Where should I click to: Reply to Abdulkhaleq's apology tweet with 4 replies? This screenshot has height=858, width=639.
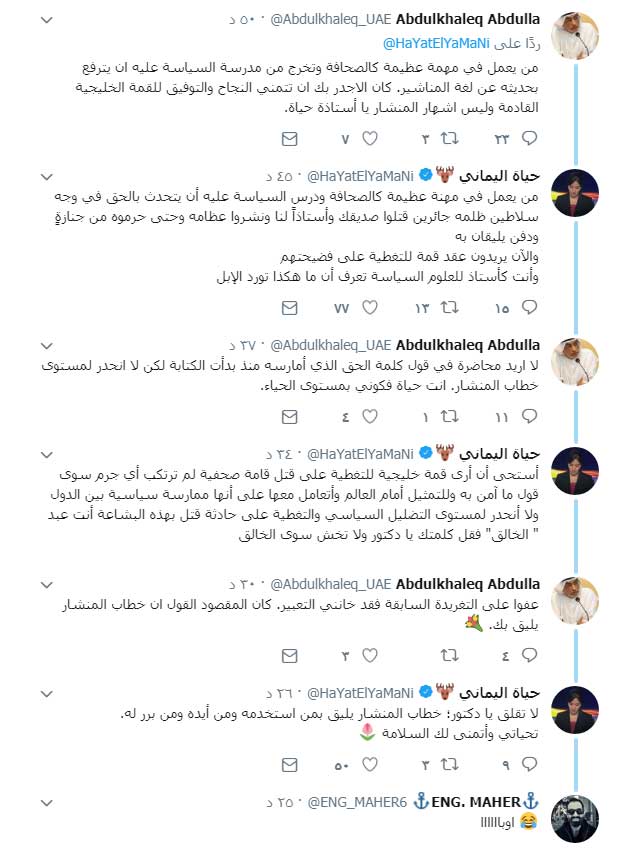click(531, 656)
